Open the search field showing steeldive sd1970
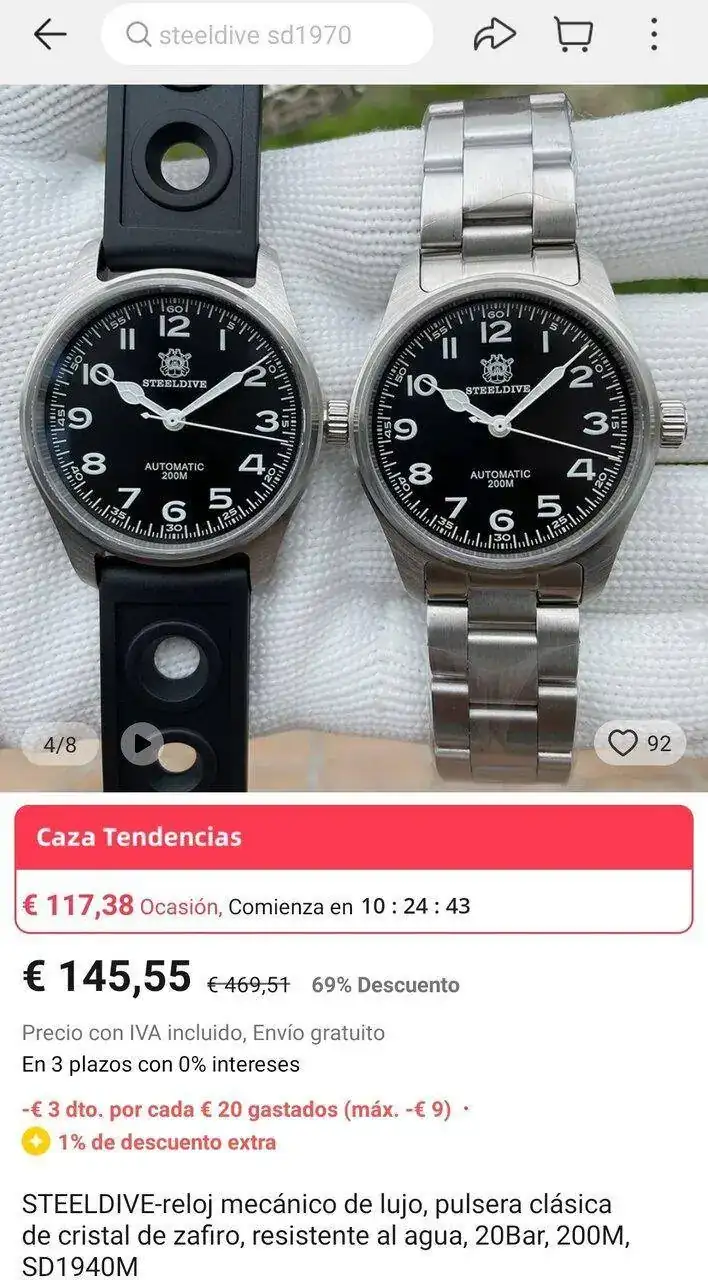This screenshot has height=1280, width=708. (267, 35)
